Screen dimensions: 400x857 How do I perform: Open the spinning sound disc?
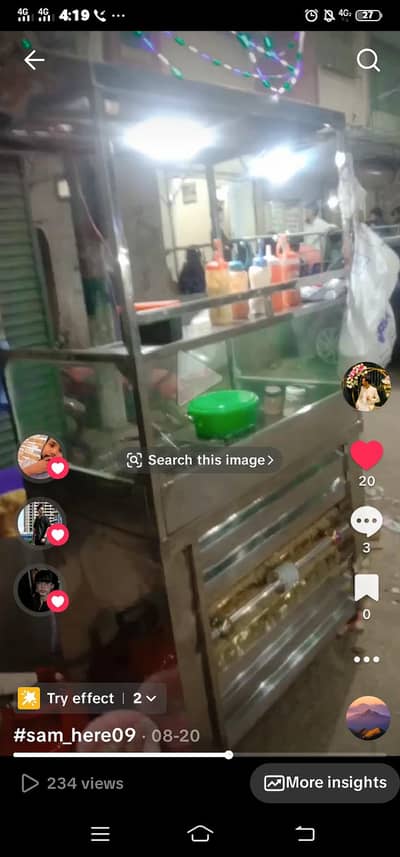[368, 718]
